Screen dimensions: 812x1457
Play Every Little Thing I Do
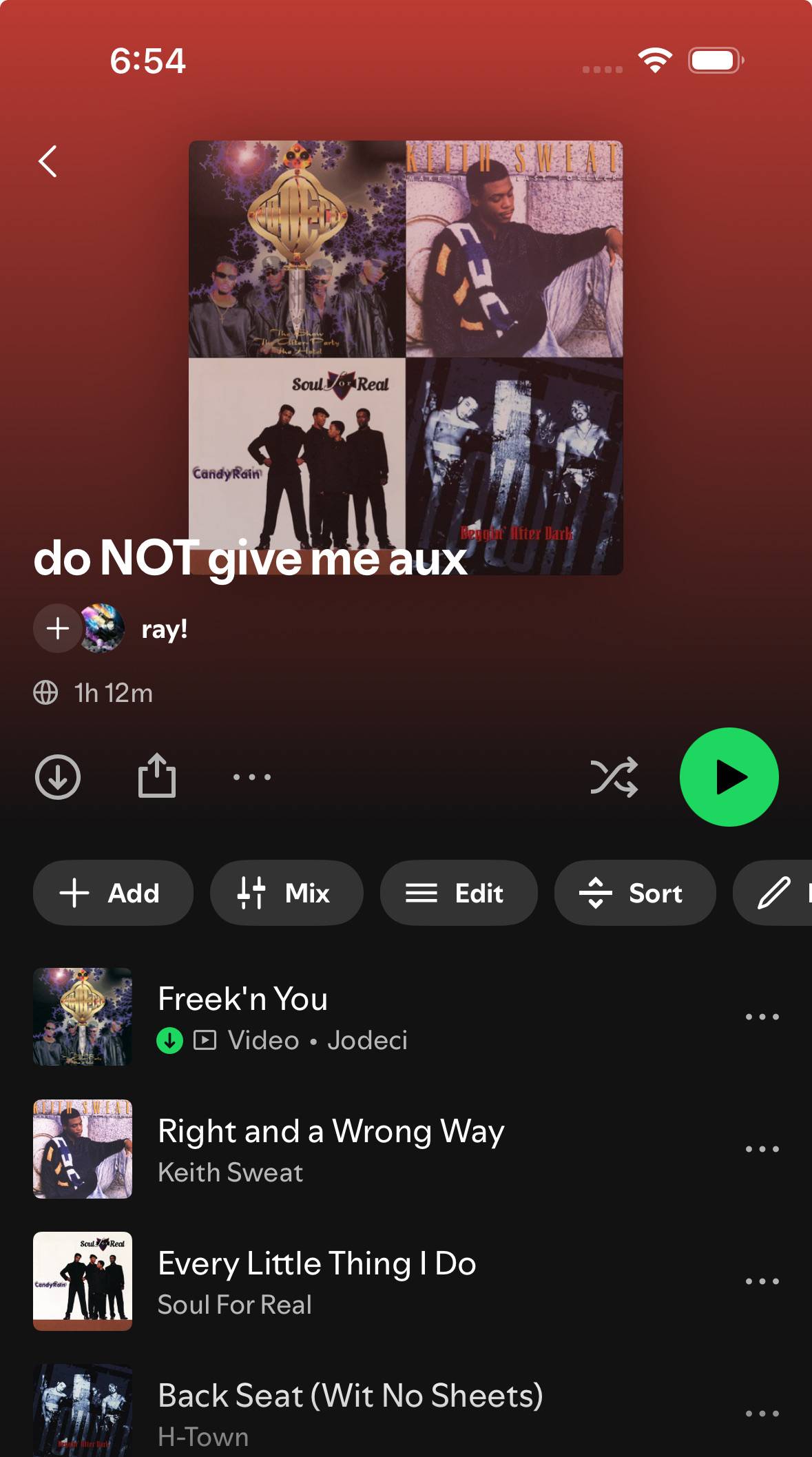(386, 1281)
